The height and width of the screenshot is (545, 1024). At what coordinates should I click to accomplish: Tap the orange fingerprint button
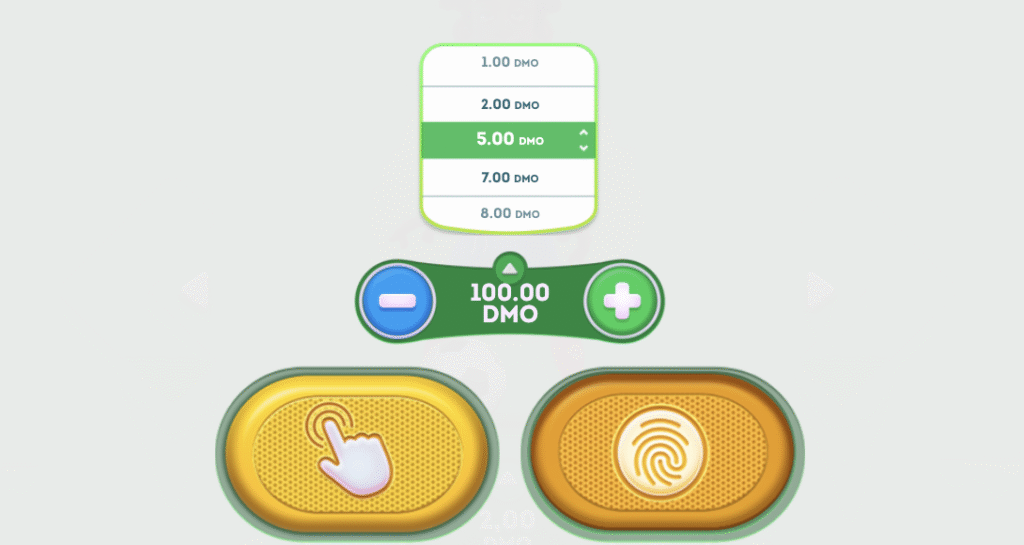(x=663, y=451)
